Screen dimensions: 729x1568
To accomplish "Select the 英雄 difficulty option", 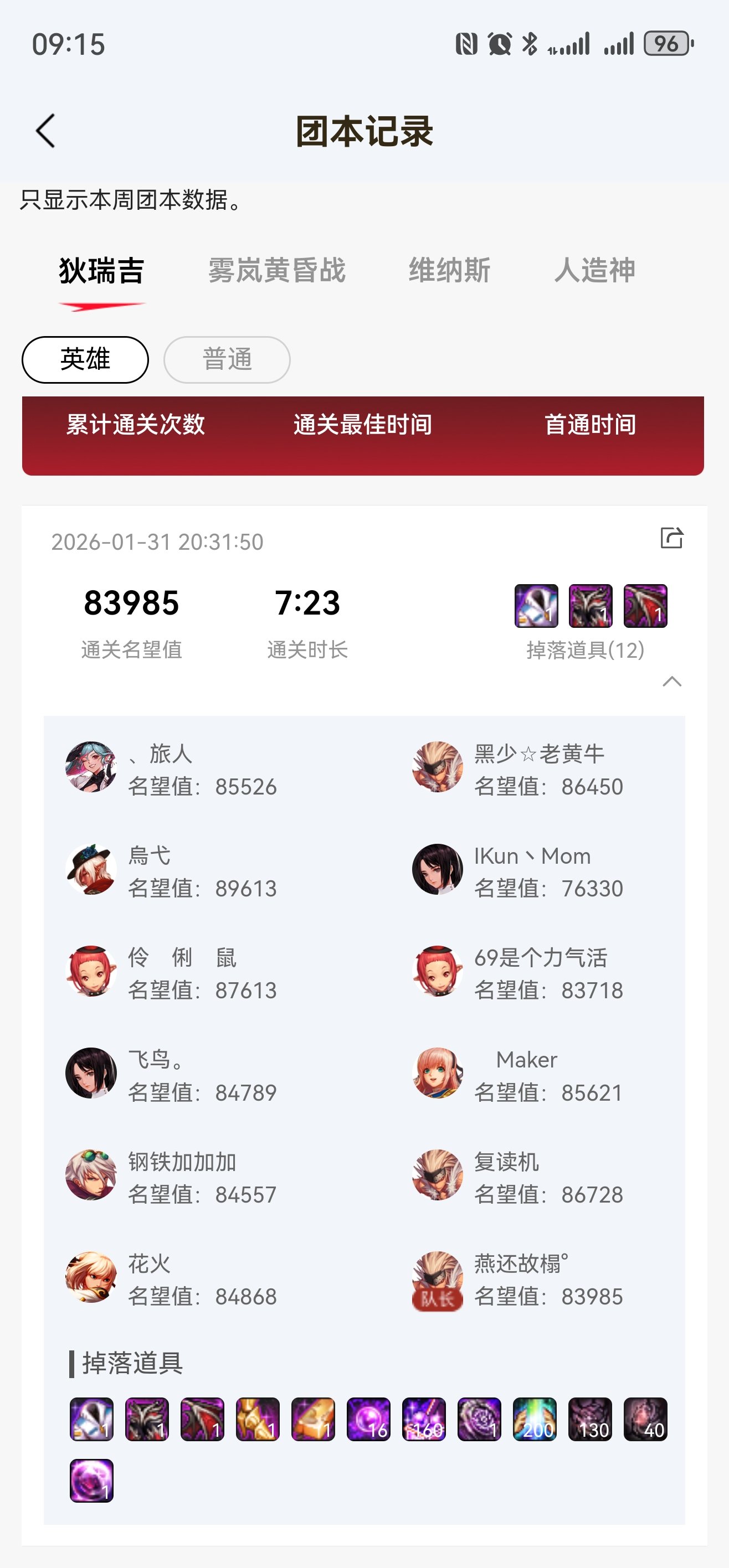I will coord(84,359).
